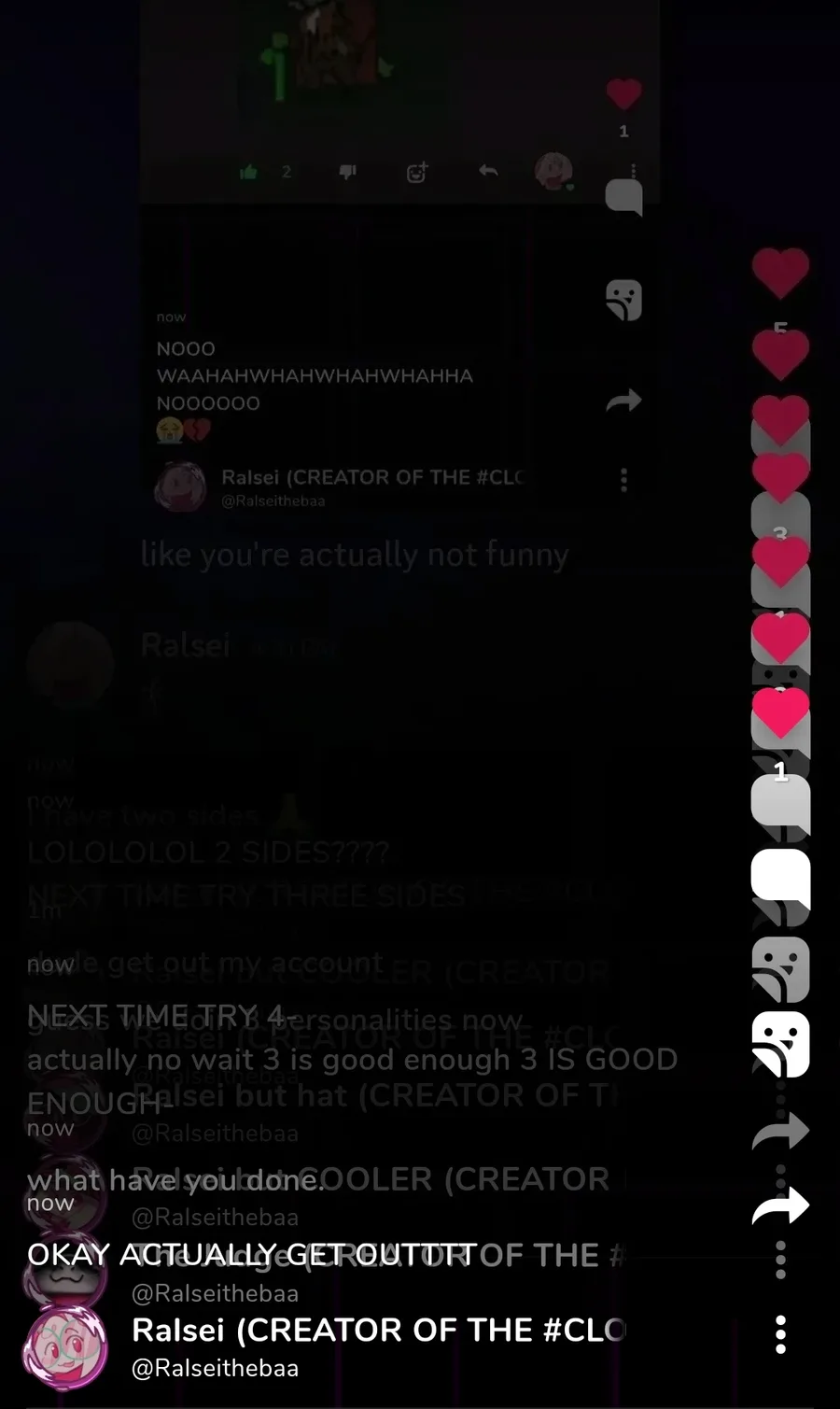The width and height of the screenshot is (840, 1409).
Task: Open the three-dot menu beside the bottom Ralsei name
Action: [x=781, y=1334]
